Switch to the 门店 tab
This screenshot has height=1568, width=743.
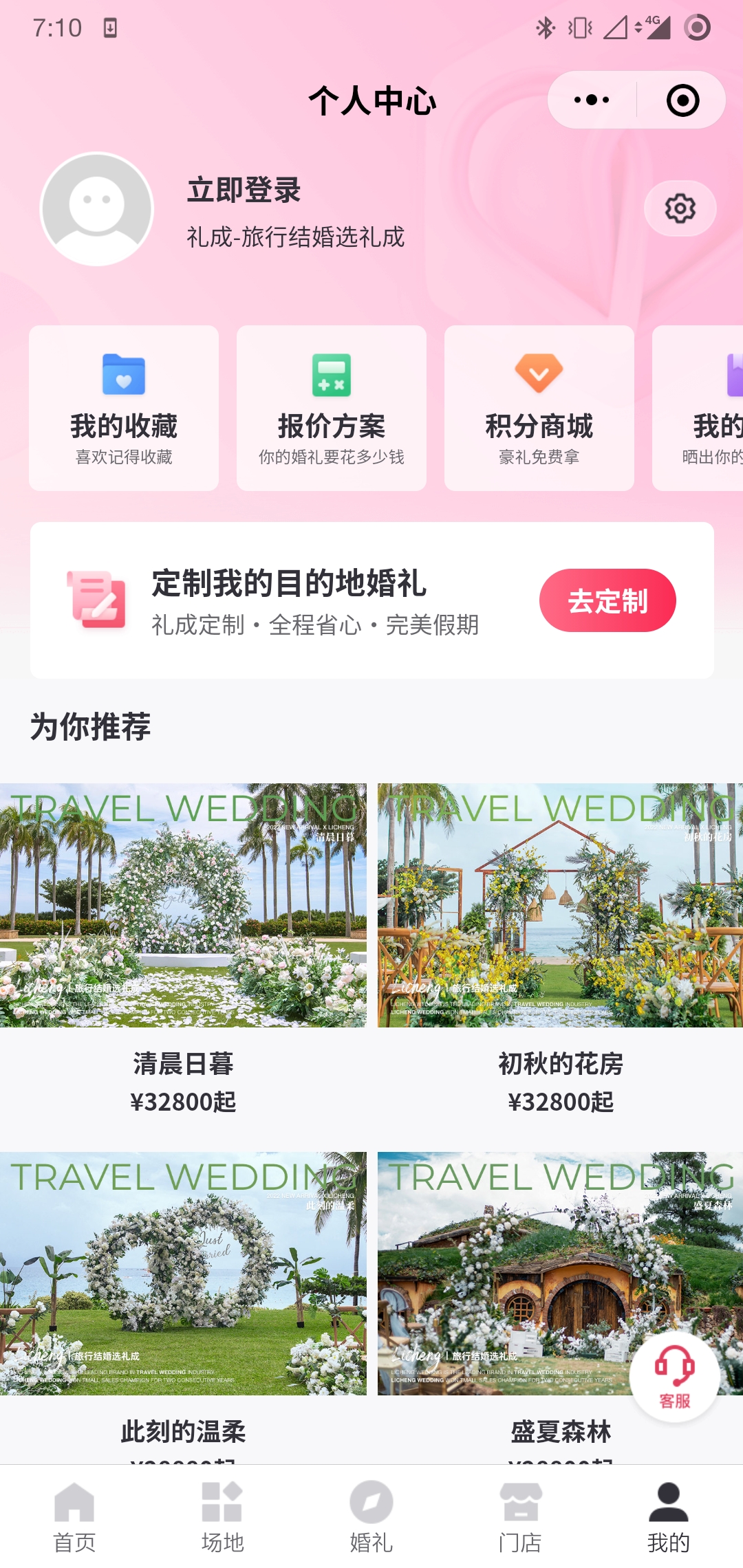[x=520, y=1517]
